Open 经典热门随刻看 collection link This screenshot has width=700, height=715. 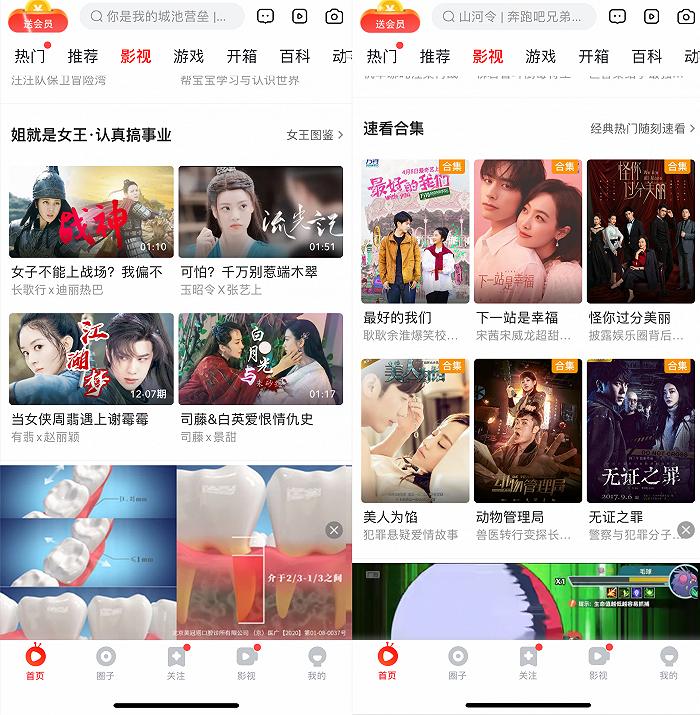[x=642, y=129]
